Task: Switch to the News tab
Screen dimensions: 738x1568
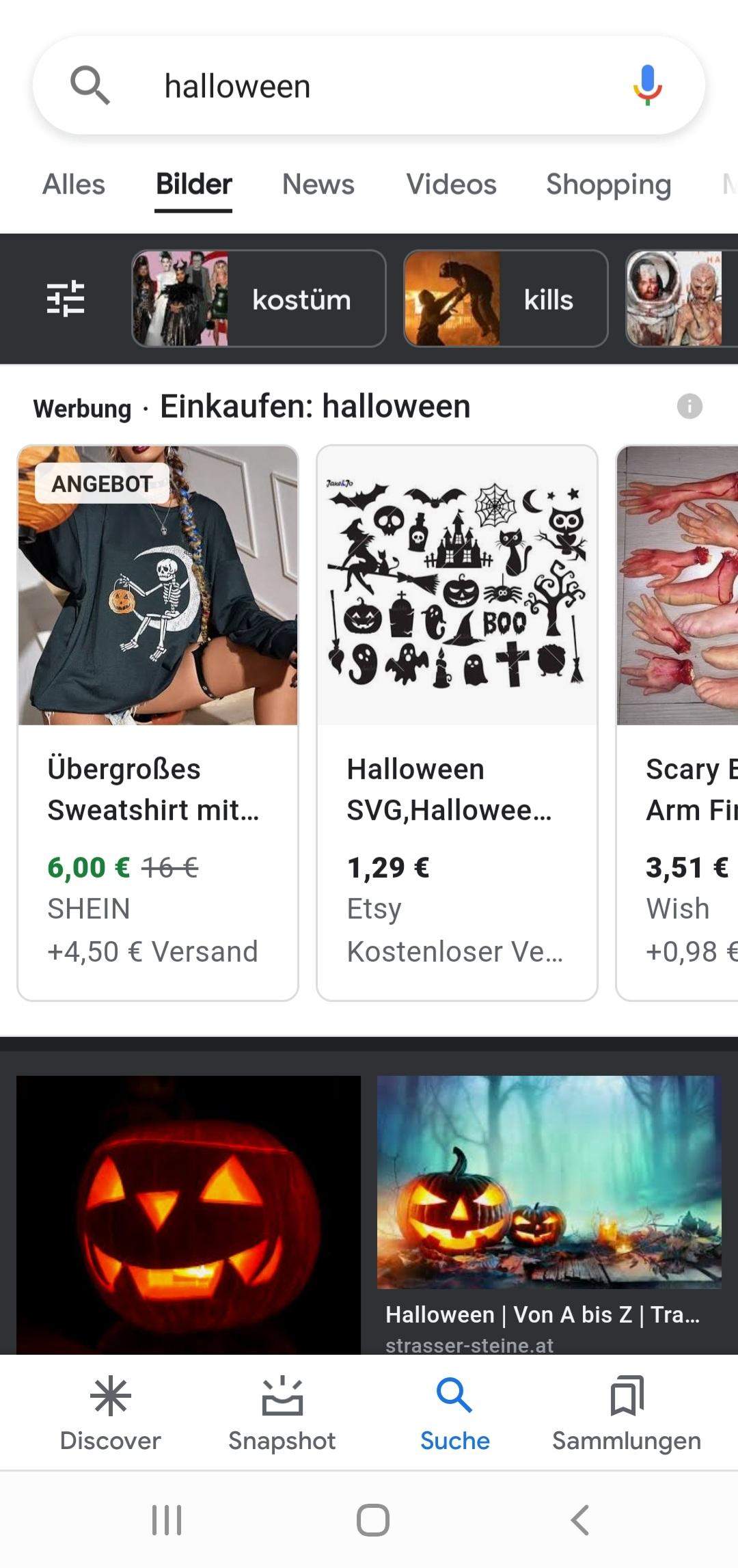Action: pos(318,185)
